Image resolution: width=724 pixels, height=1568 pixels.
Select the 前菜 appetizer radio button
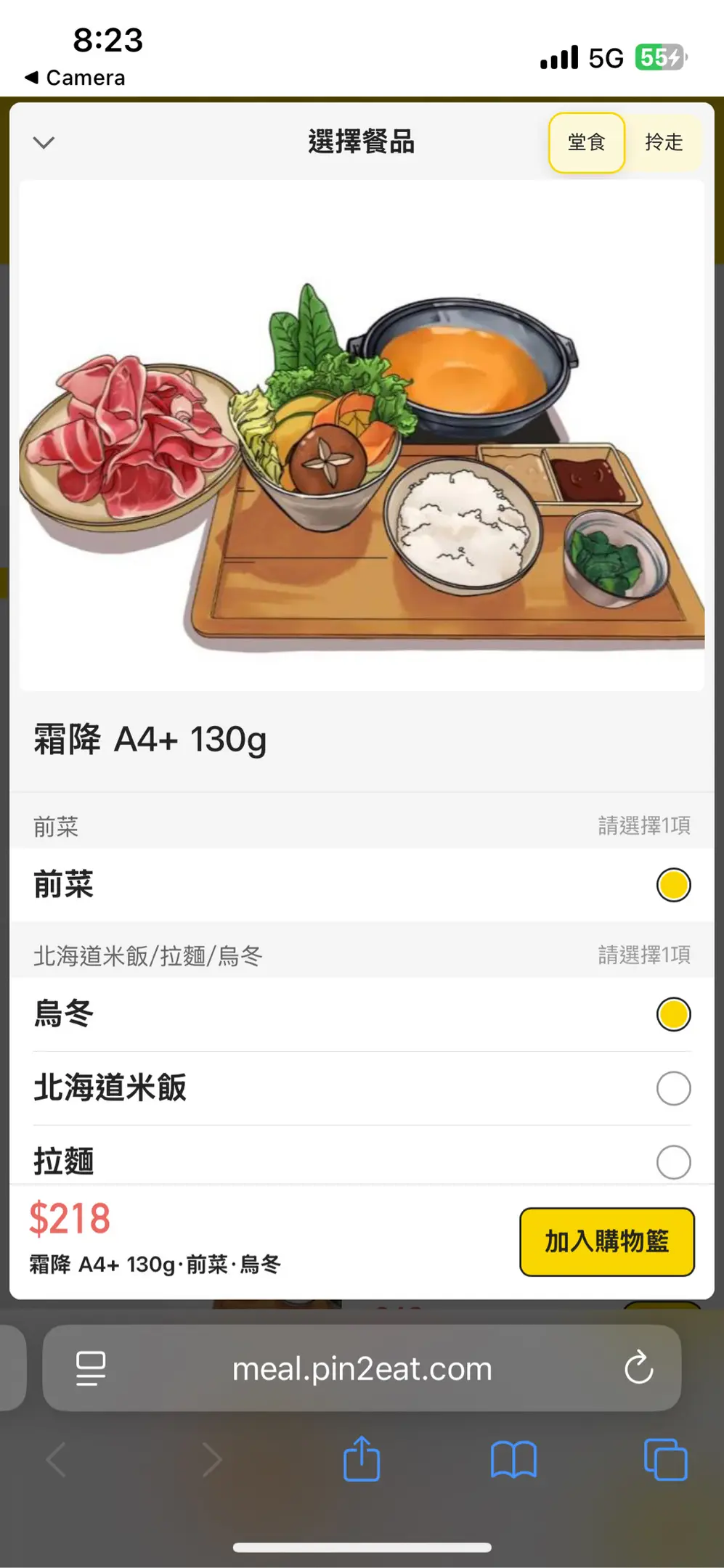(x=673, y=885)
